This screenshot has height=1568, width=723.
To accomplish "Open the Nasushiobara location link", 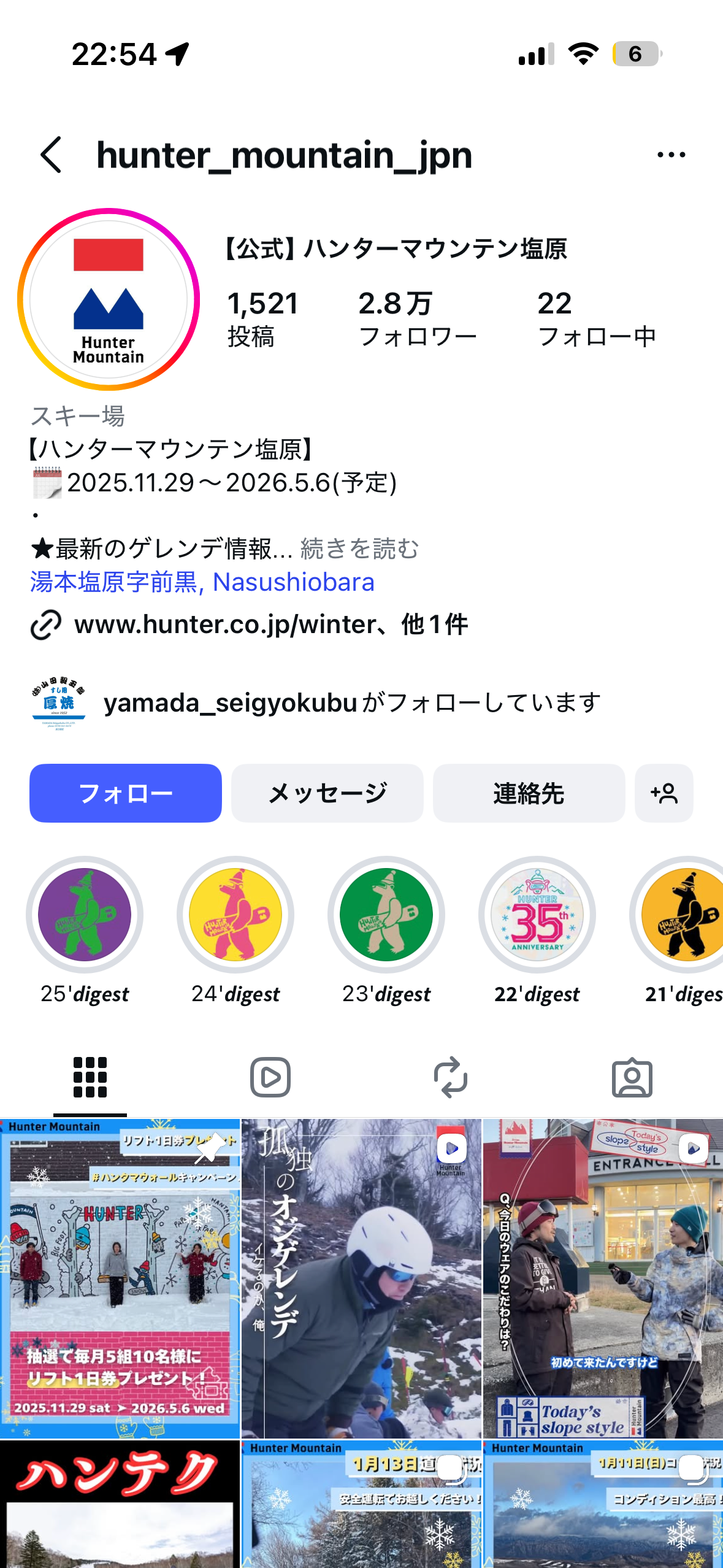I will [202, 582].
